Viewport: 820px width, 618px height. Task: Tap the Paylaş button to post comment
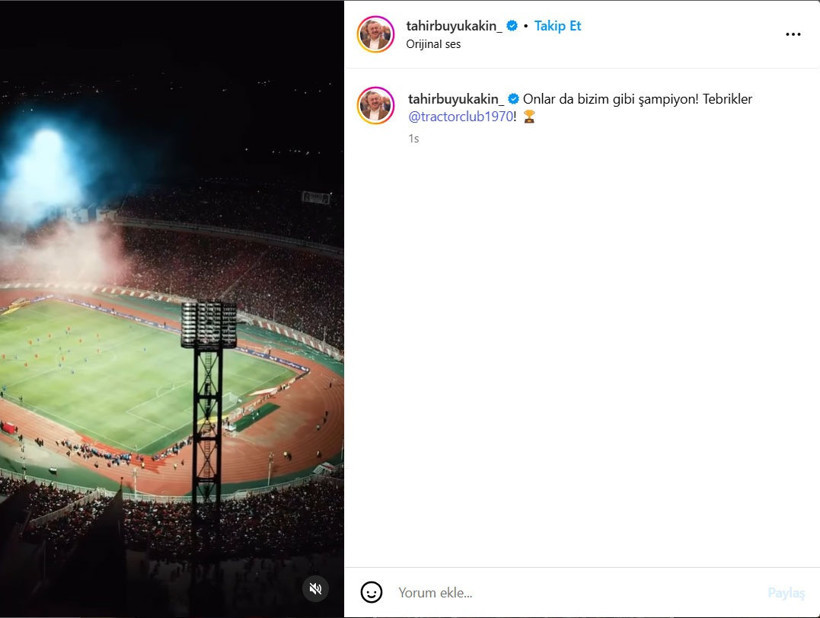pos(785,593)
